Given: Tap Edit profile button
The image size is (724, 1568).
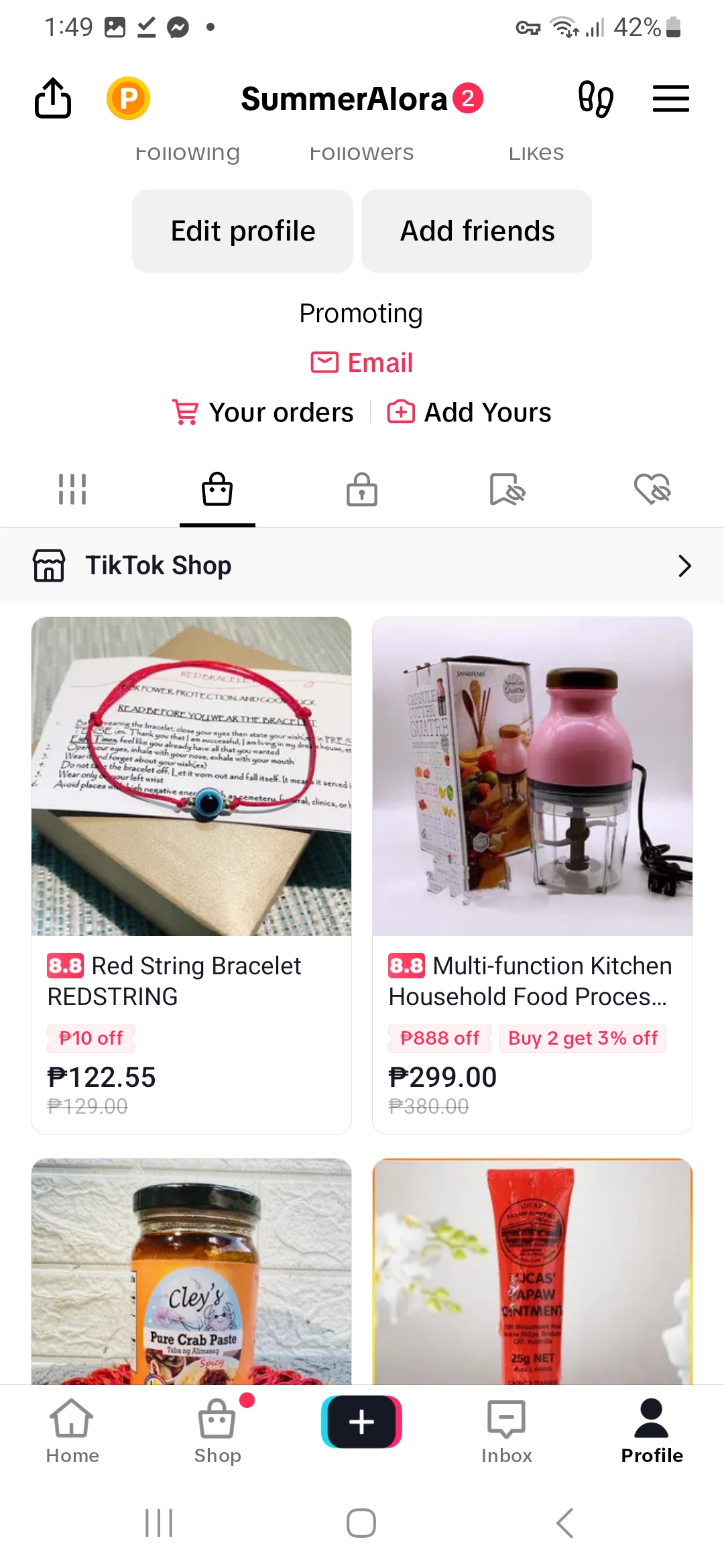Looking at the screenshot, I should pos(243,231).
